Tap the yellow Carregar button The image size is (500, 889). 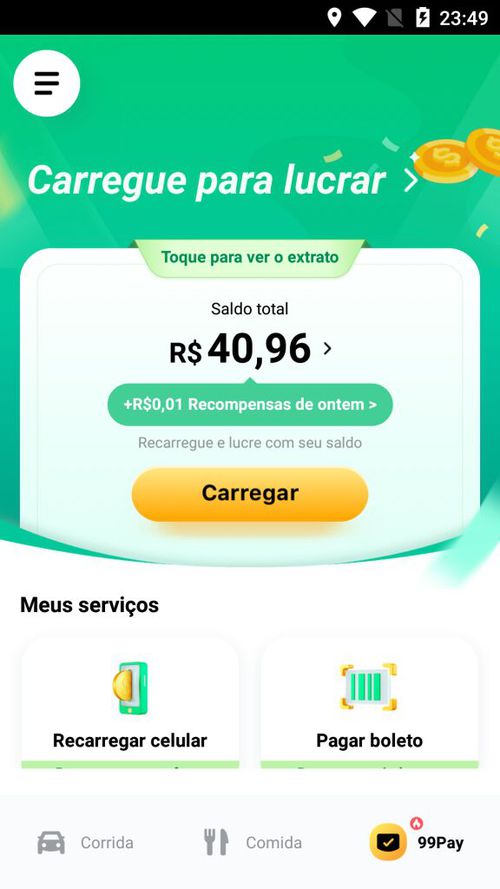[250, 494]
